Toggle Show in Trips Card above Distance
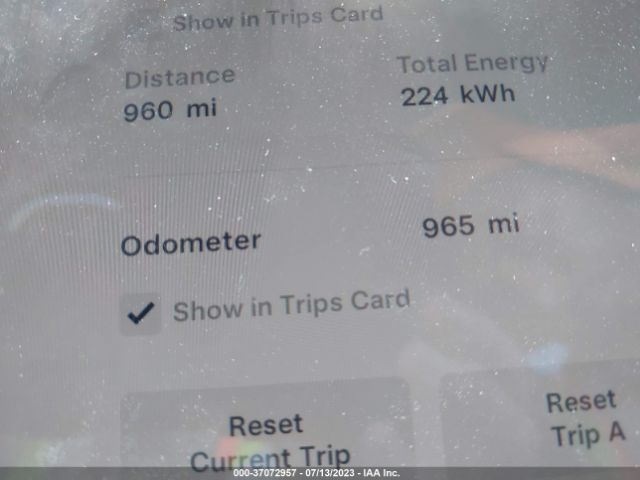 coord(147,22)
